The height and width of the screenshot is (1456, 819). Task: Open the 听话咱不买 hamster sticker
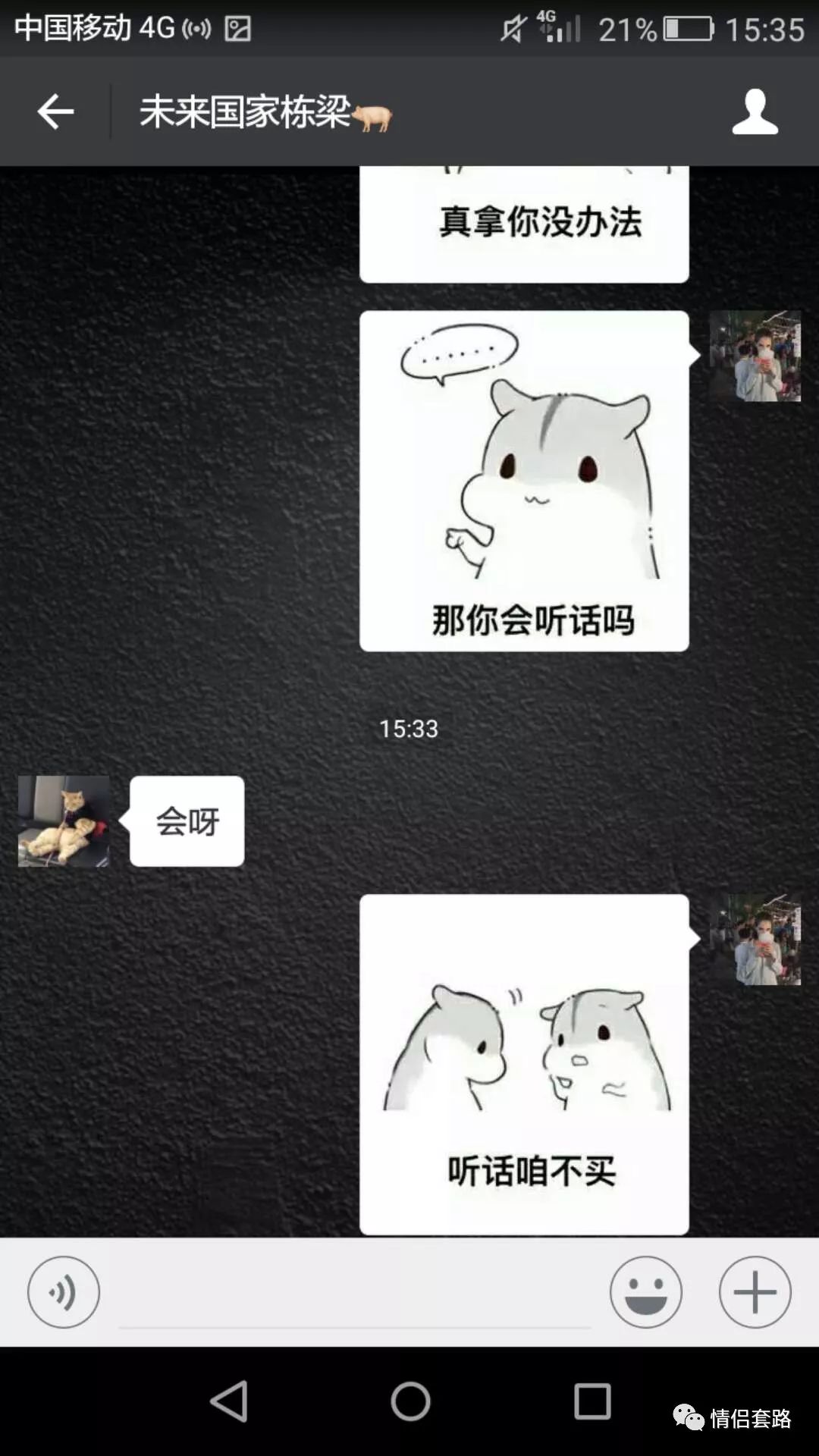tap(524, 1064)
